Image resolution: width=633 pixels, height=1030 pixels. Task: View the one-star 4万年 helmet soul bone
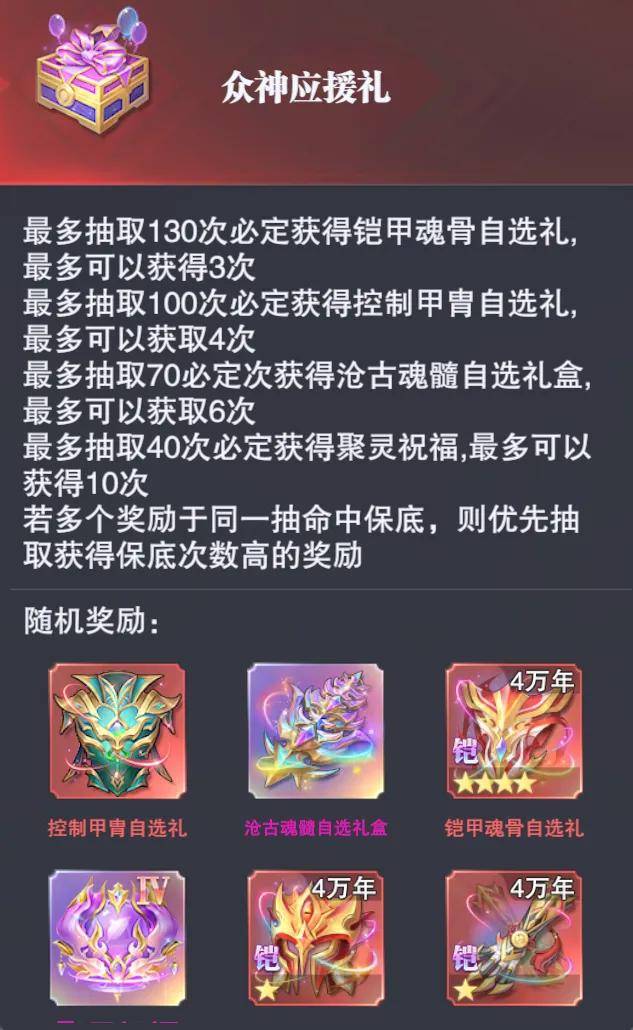[315, 938]
